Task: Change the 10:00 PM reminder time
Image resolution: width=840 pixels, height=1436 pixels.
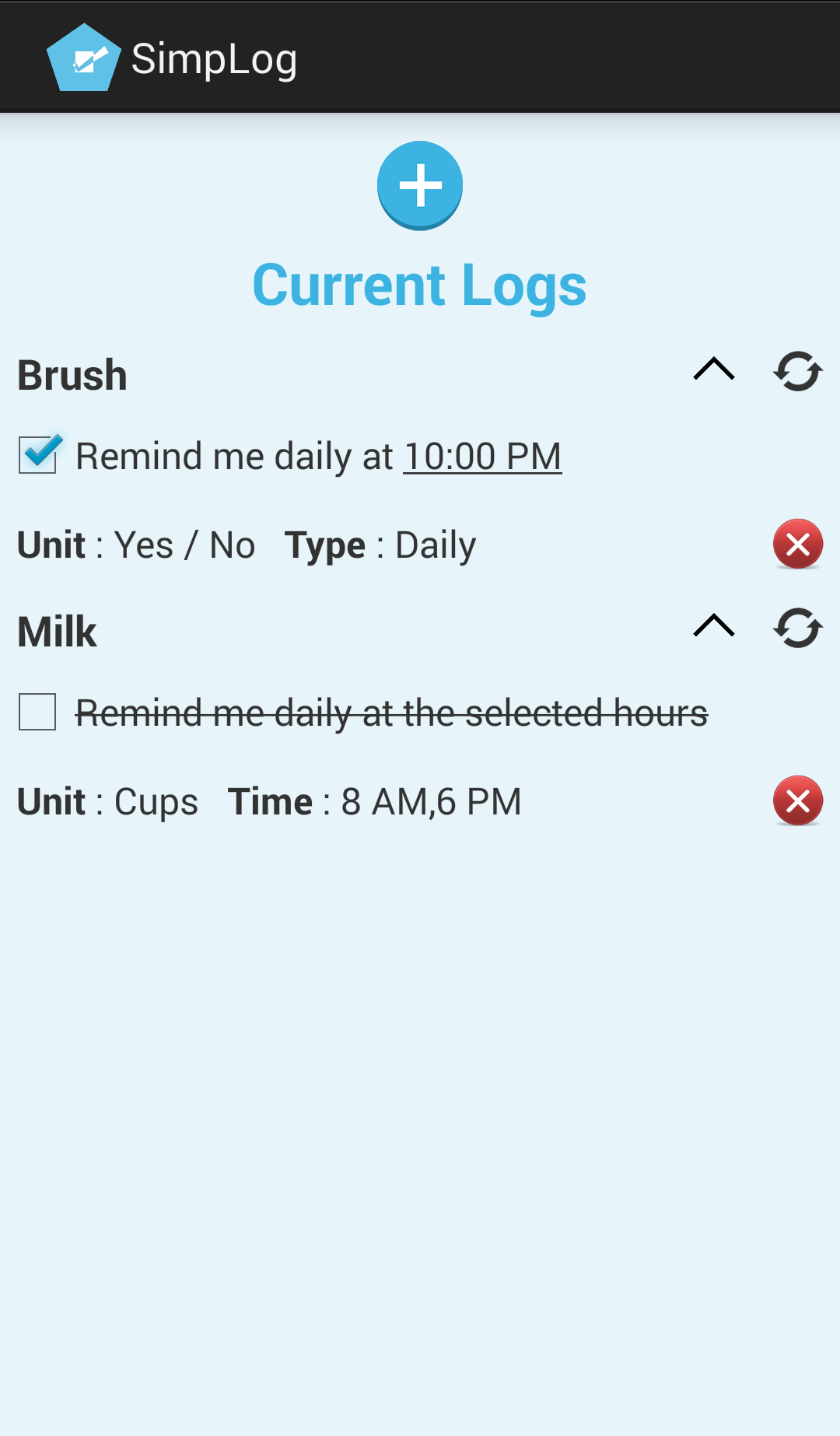Action: tap(482, 457)
